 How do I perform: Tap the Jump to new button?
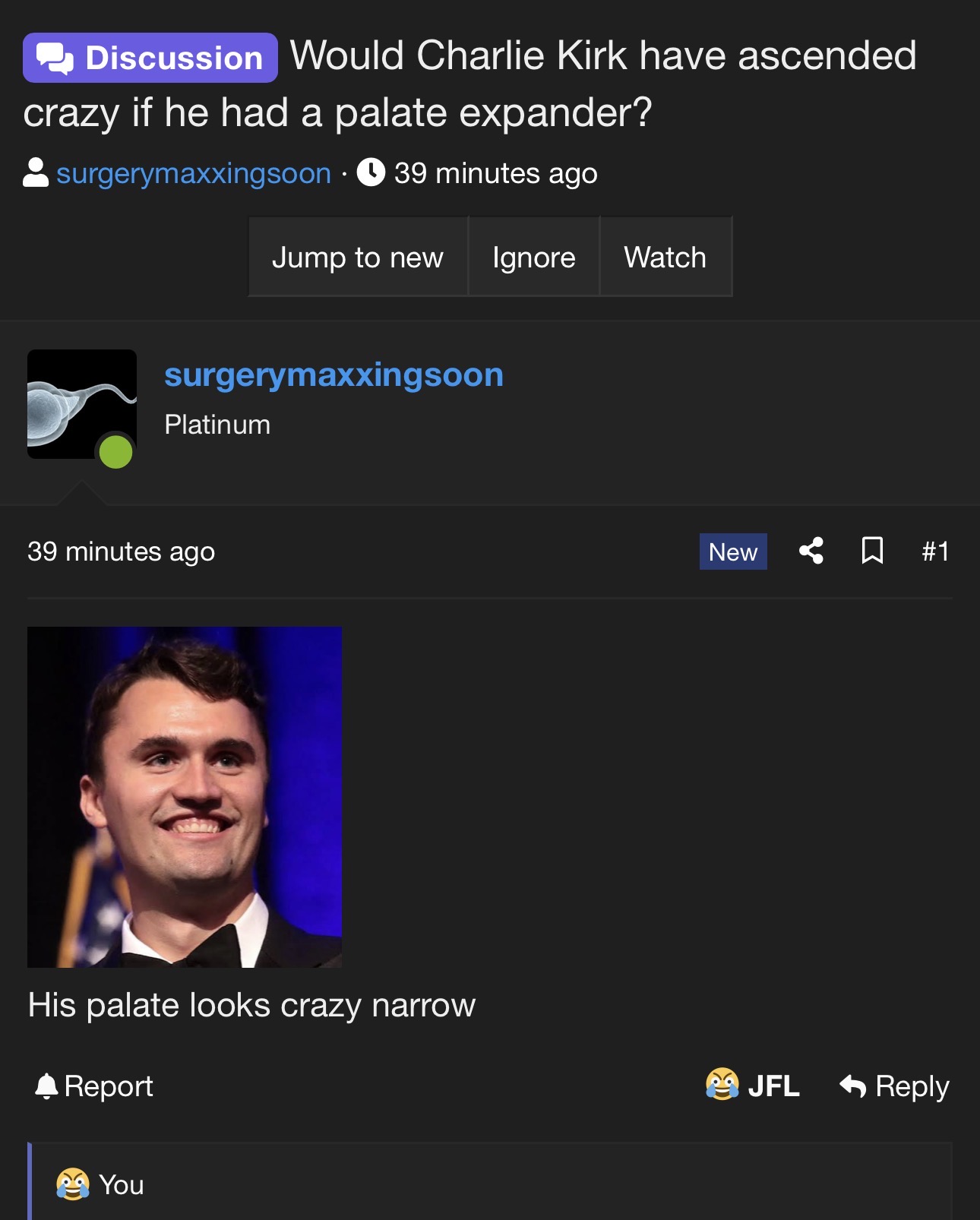point(358,258)
